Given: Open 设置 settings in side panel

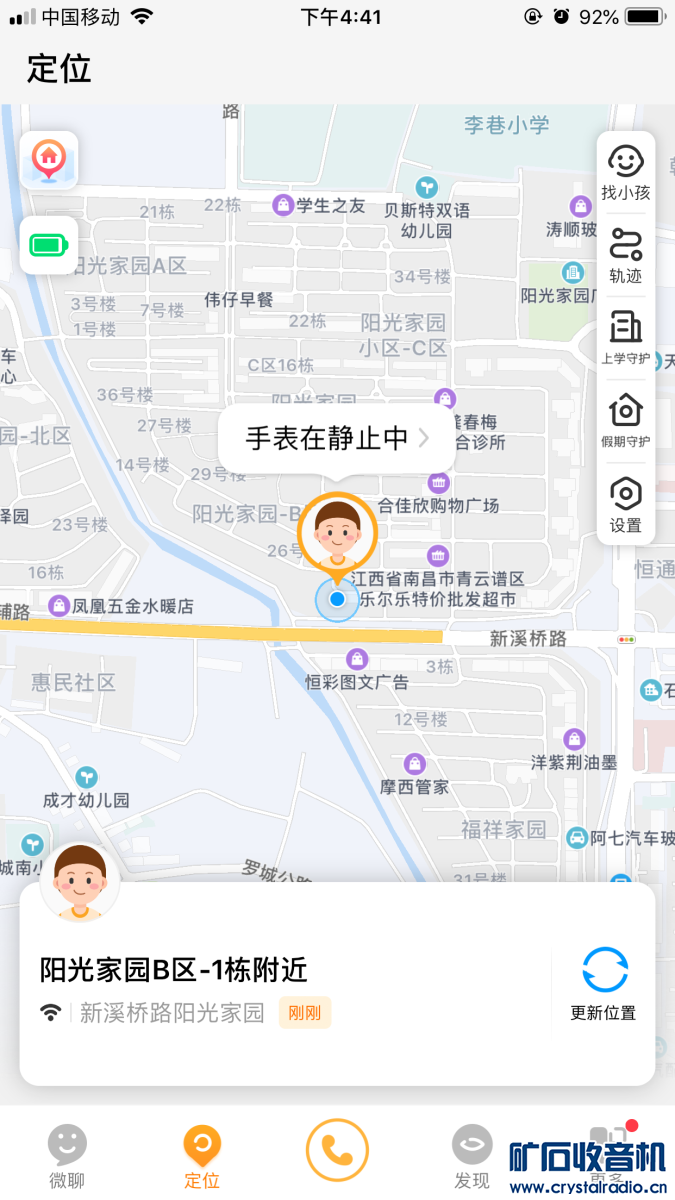Looking at the screenshot, I should (x=626, y=504).
